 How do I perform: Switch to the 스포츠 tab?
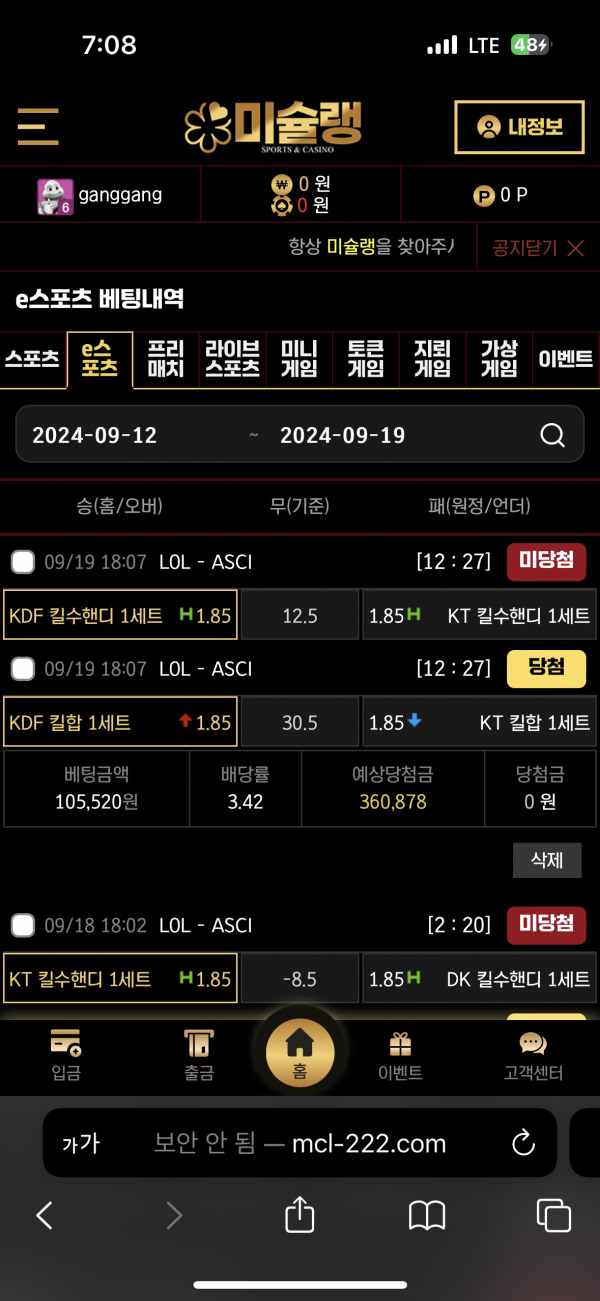[x=33, y=360]
